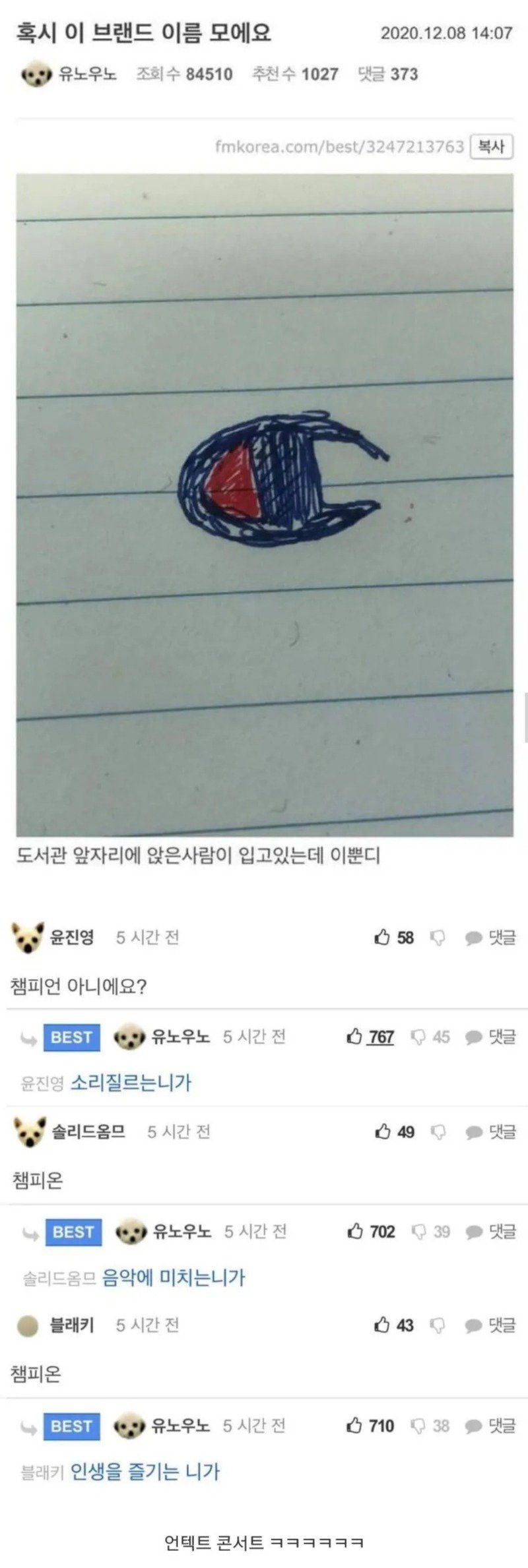528x1568 pixels.
Task: Reply to 블래키's comment via 댓글
Action: pyautogui.click(x=490, y=1325)
